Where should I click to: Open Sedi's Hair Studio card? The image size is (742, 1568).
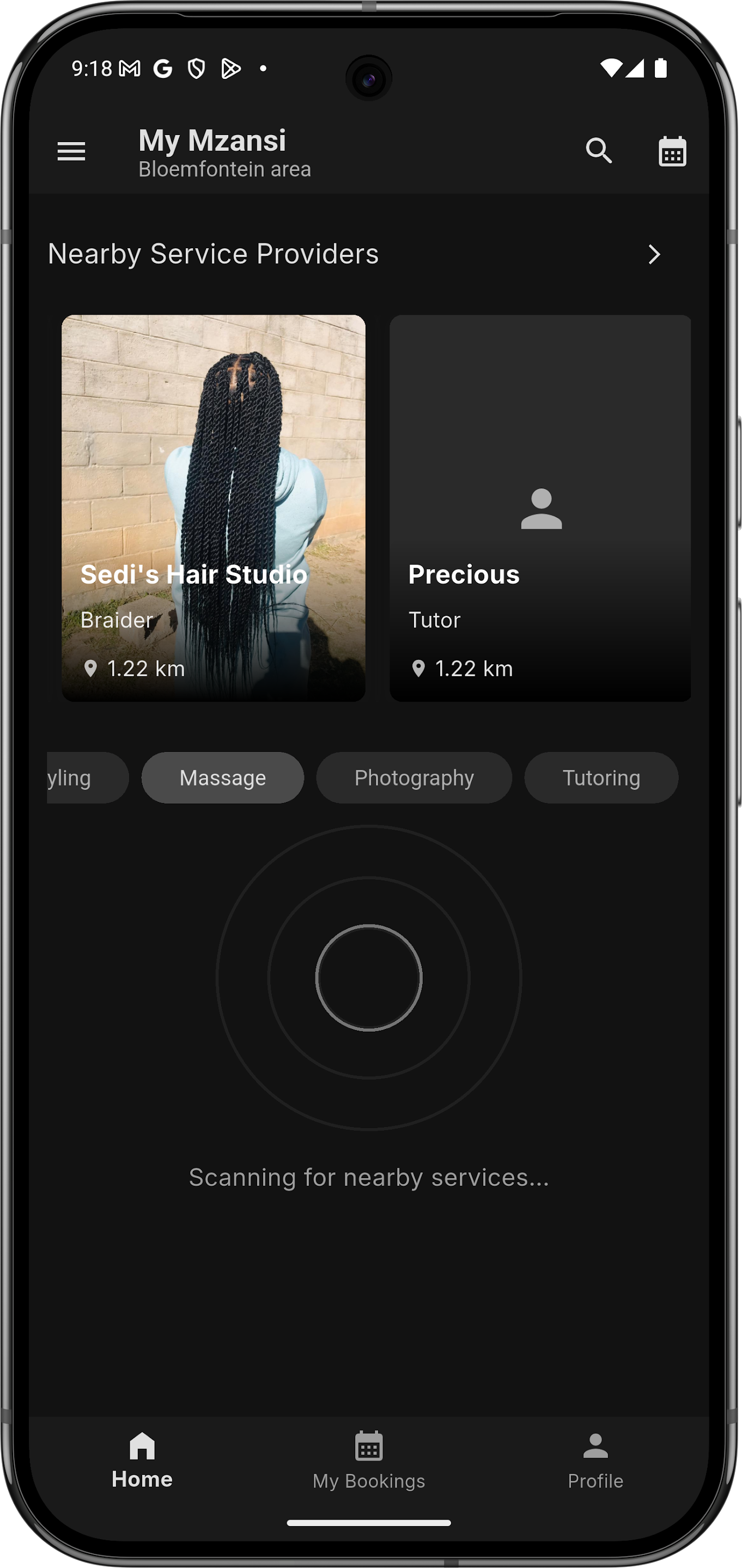click(213, 507)
